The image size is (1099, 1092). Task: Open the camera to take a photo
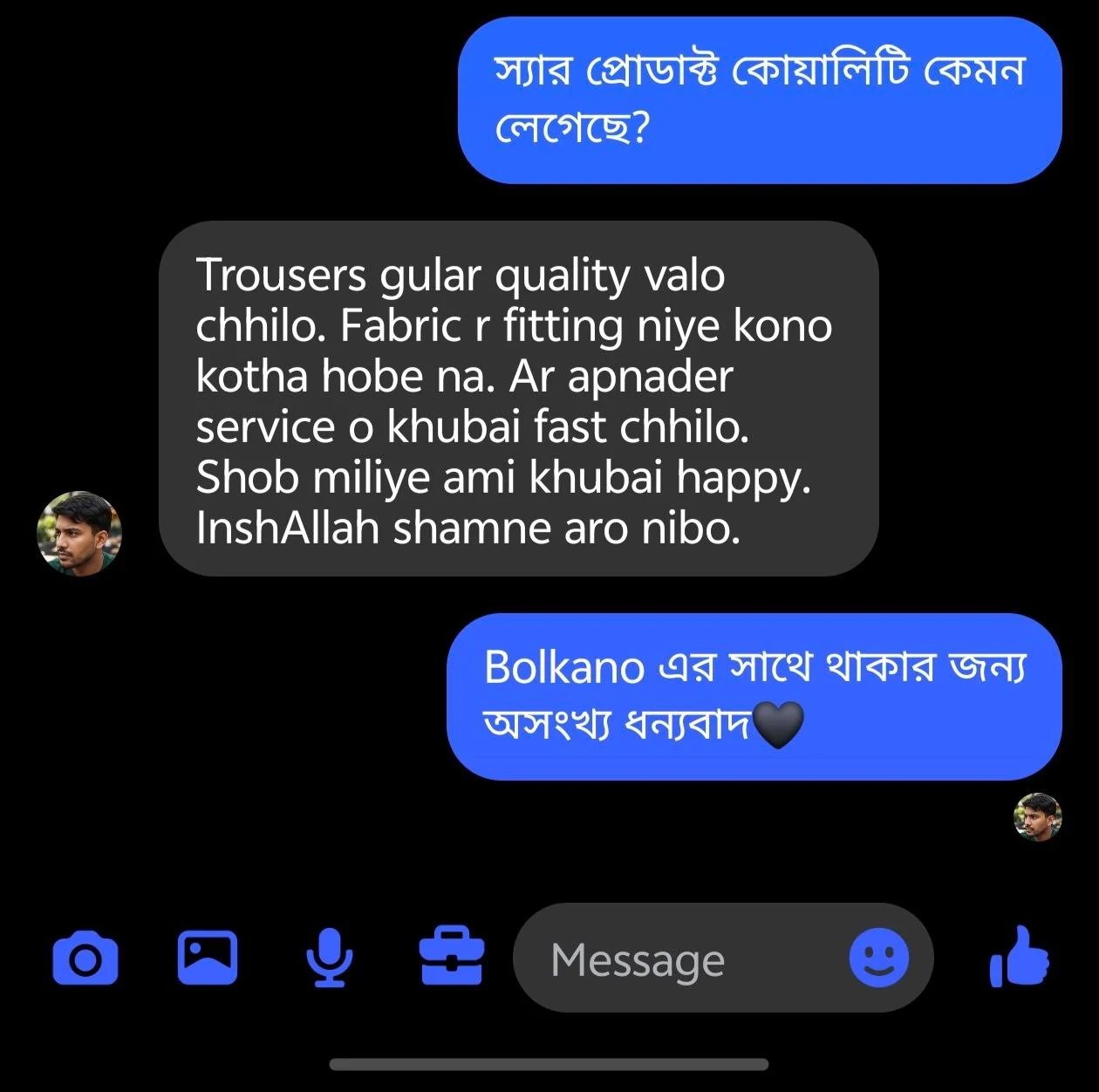85,959
